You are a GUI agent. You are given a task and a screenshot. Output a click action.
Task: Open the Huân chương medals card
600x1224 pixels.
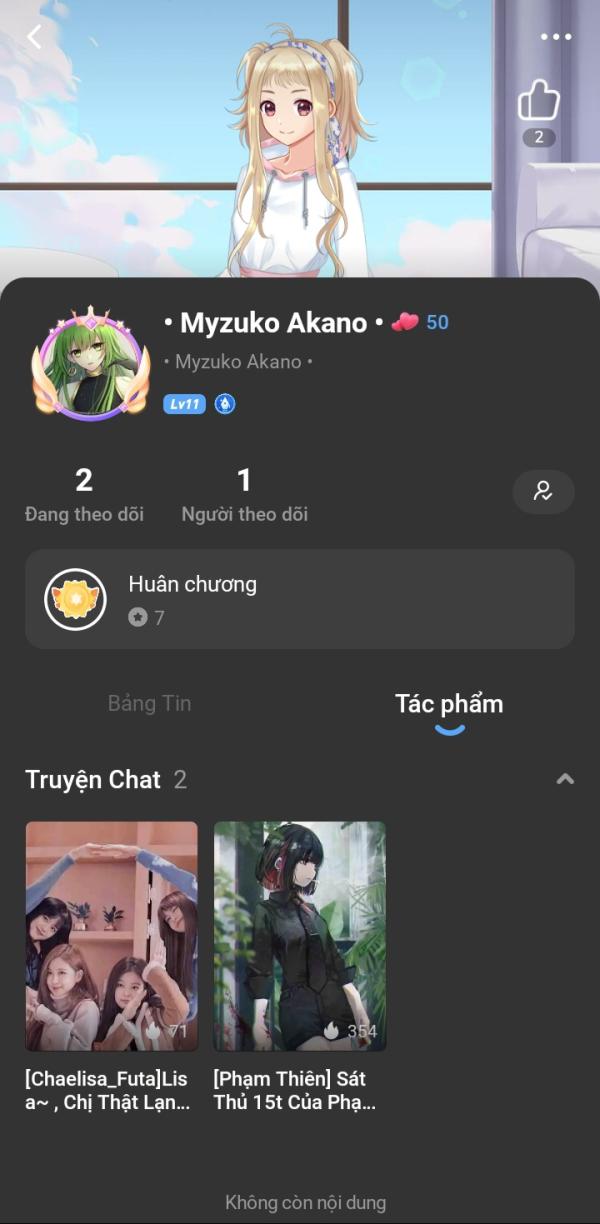tap(300, 599)
